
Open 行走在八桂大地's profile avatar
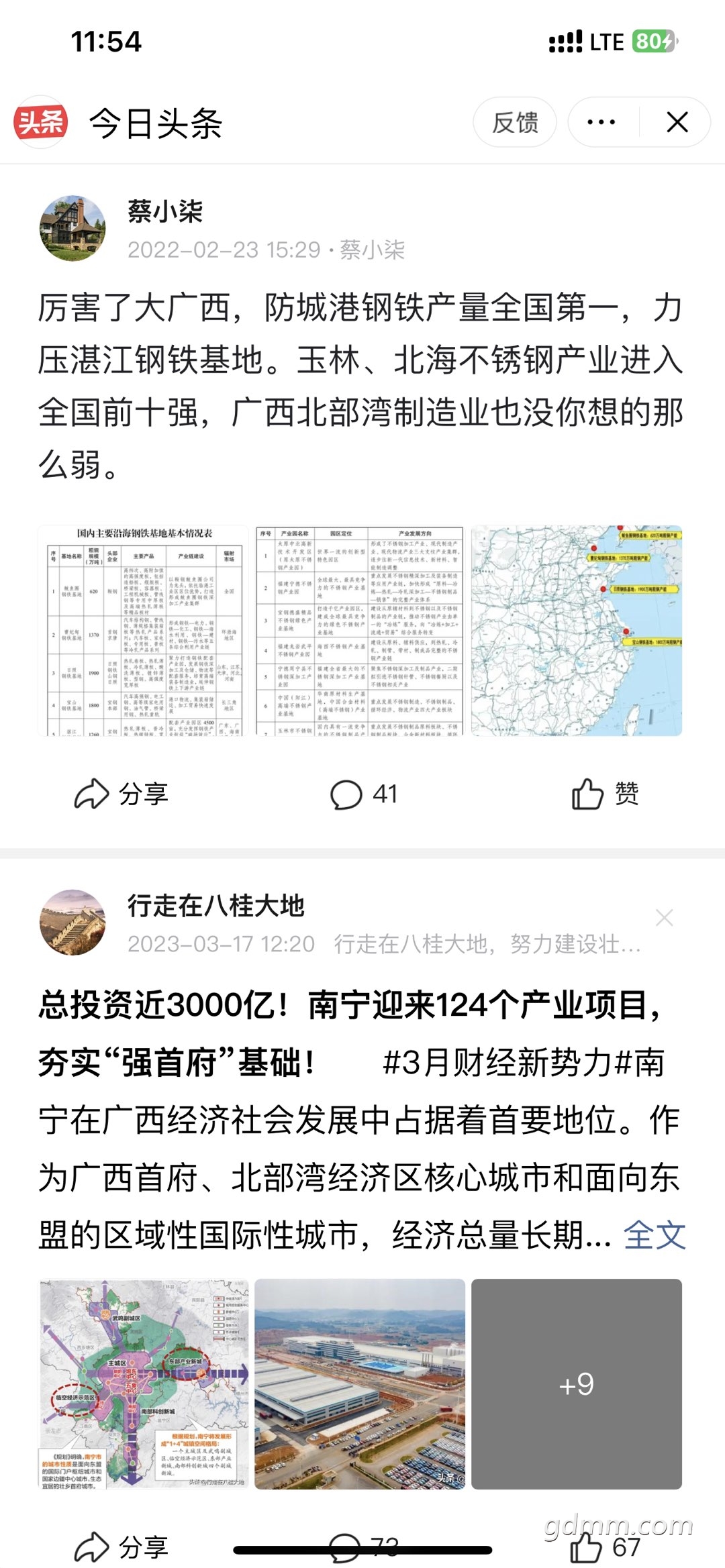coord(72,923)
